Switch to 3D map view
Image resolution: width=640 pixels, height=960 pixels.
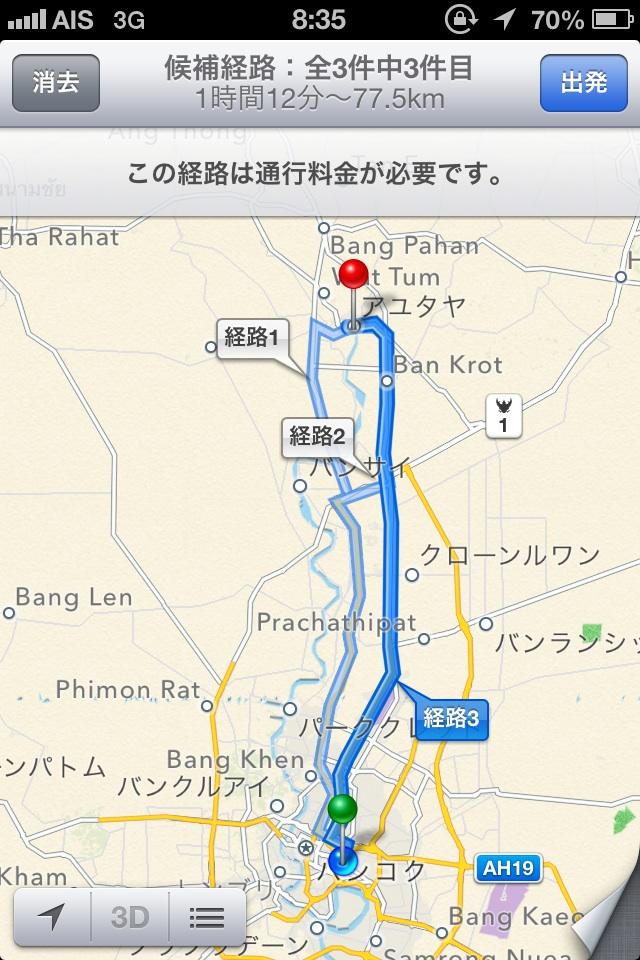(130, 916)
